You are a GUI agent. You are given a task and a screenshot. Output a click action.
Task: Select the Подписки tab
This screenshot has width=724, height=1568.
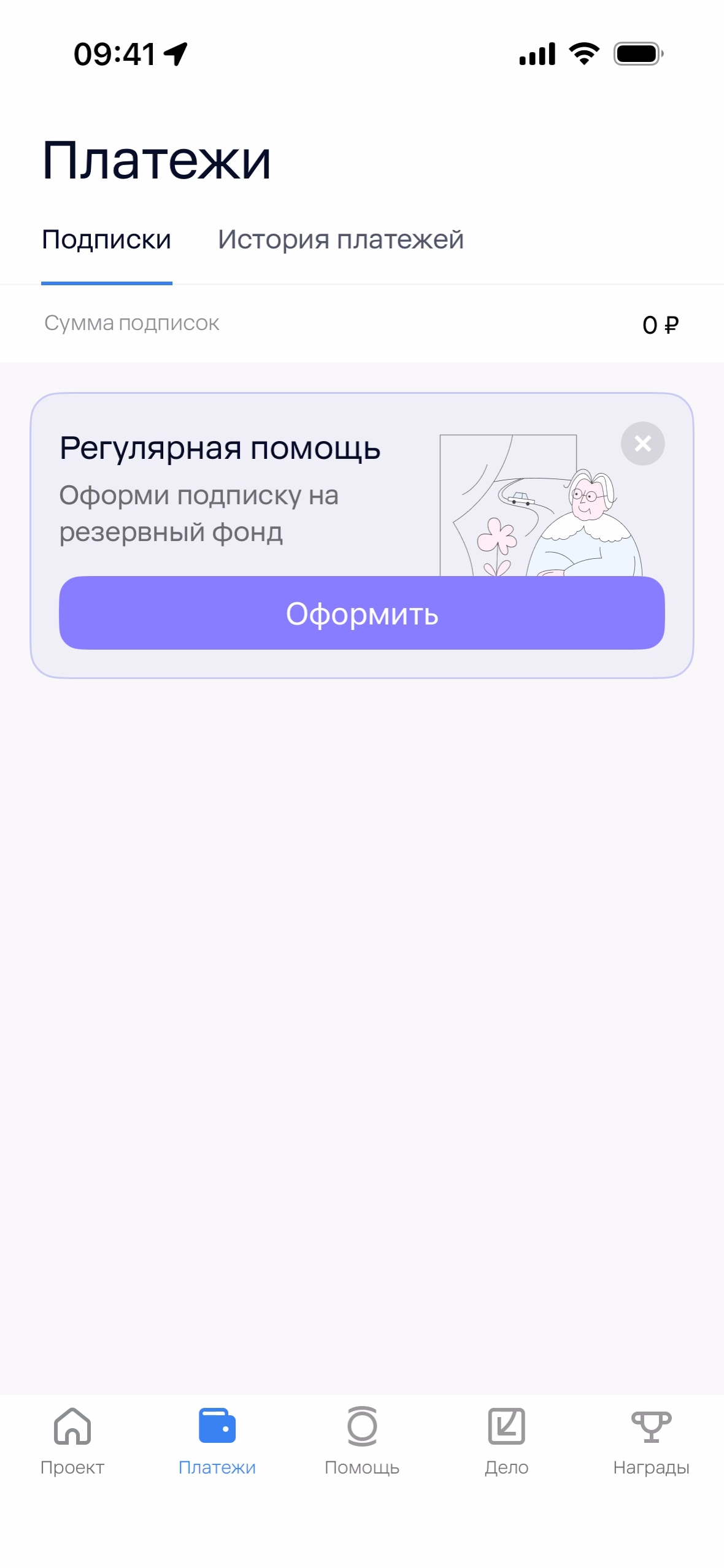pyautogui.click(x=106, y=240)
